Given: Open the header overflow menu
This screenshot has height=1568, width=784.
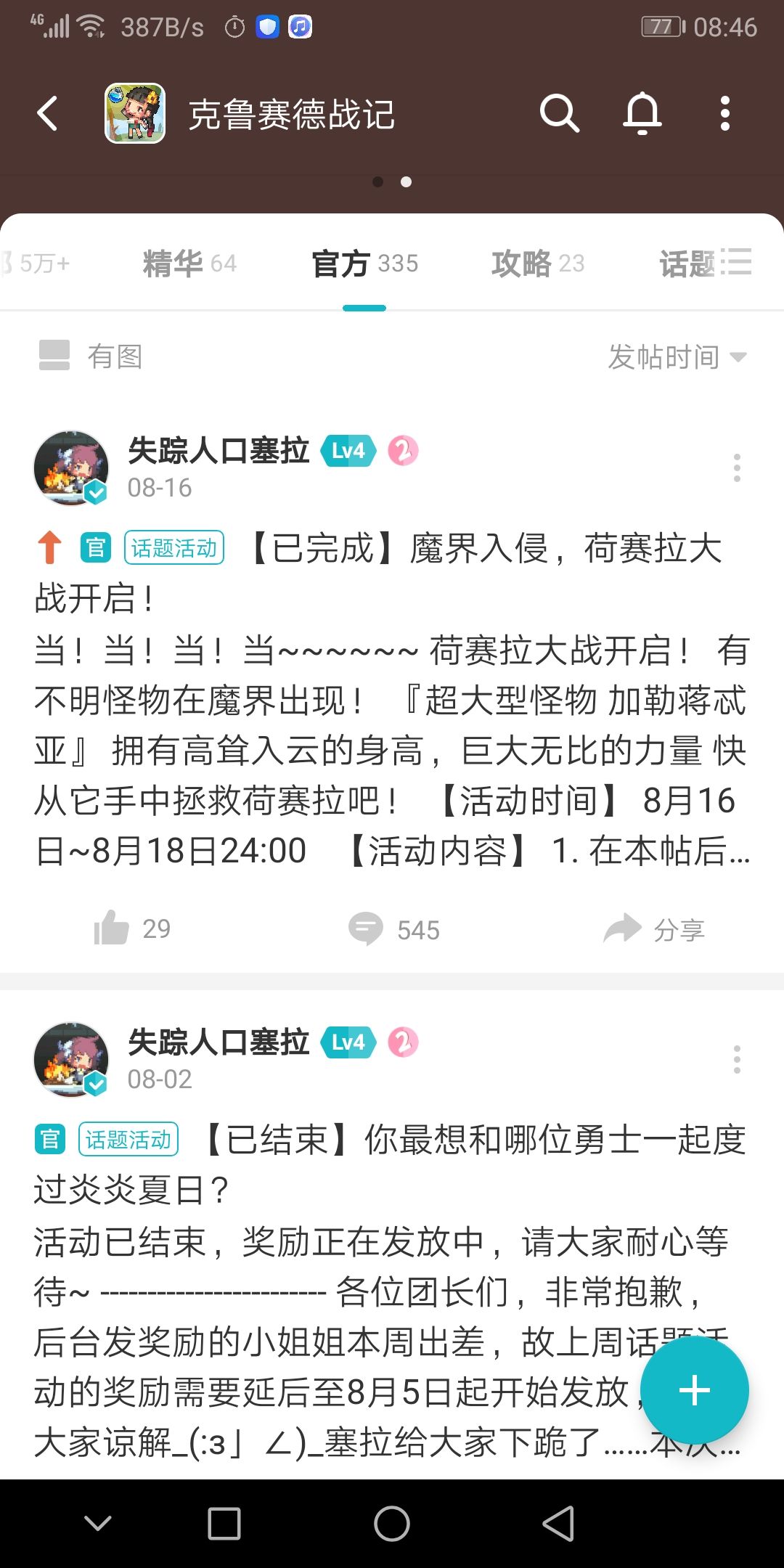Looking at the screenshot, I should point(724,113).
